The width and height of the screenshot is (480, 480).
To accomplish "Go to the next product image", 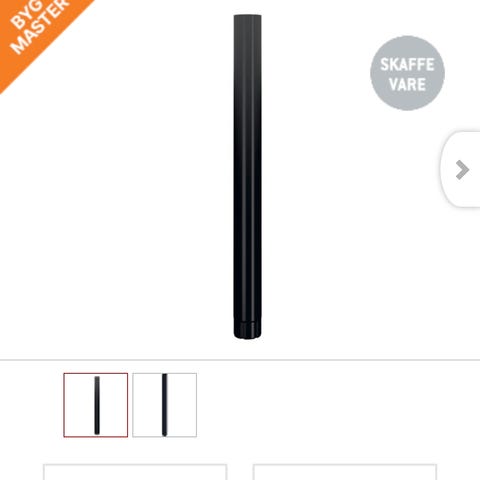I will [x=462, y=170].
